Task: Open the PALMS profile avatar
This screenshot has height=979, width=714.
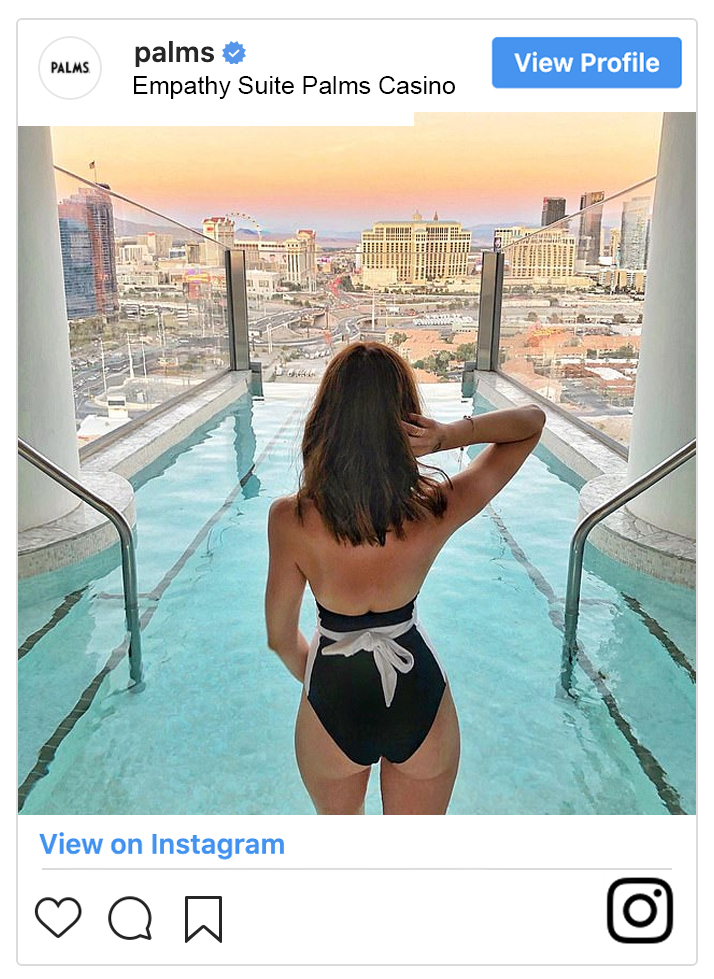Action: pos(70,68)
